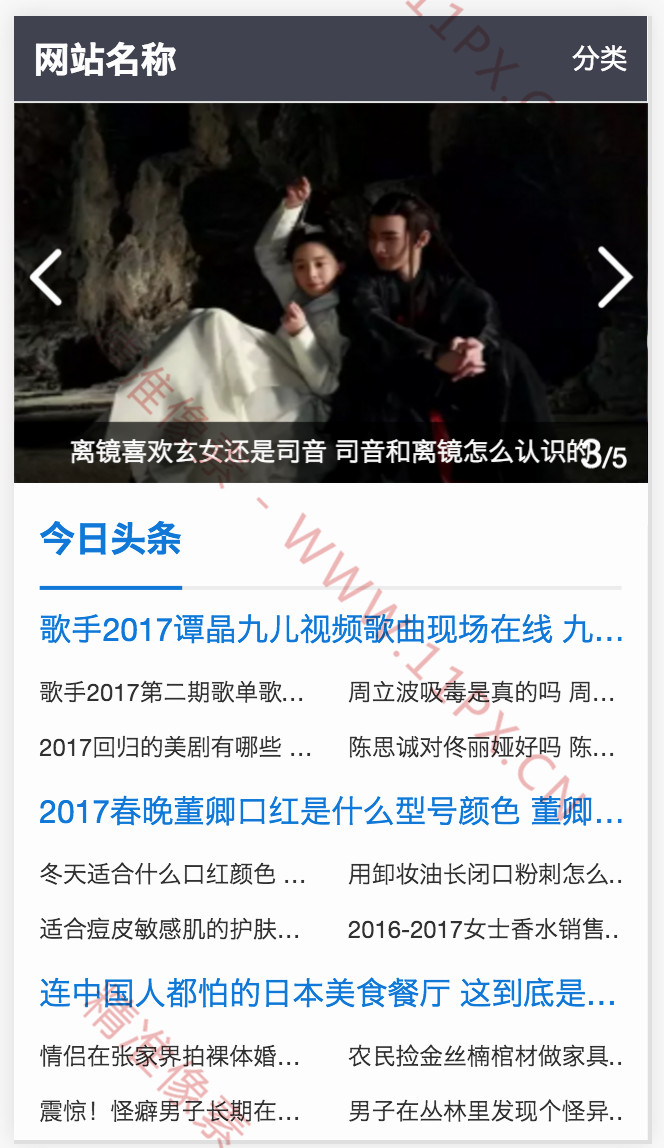
Task: Open the 分类 category menu
Action: coord(599,59)
